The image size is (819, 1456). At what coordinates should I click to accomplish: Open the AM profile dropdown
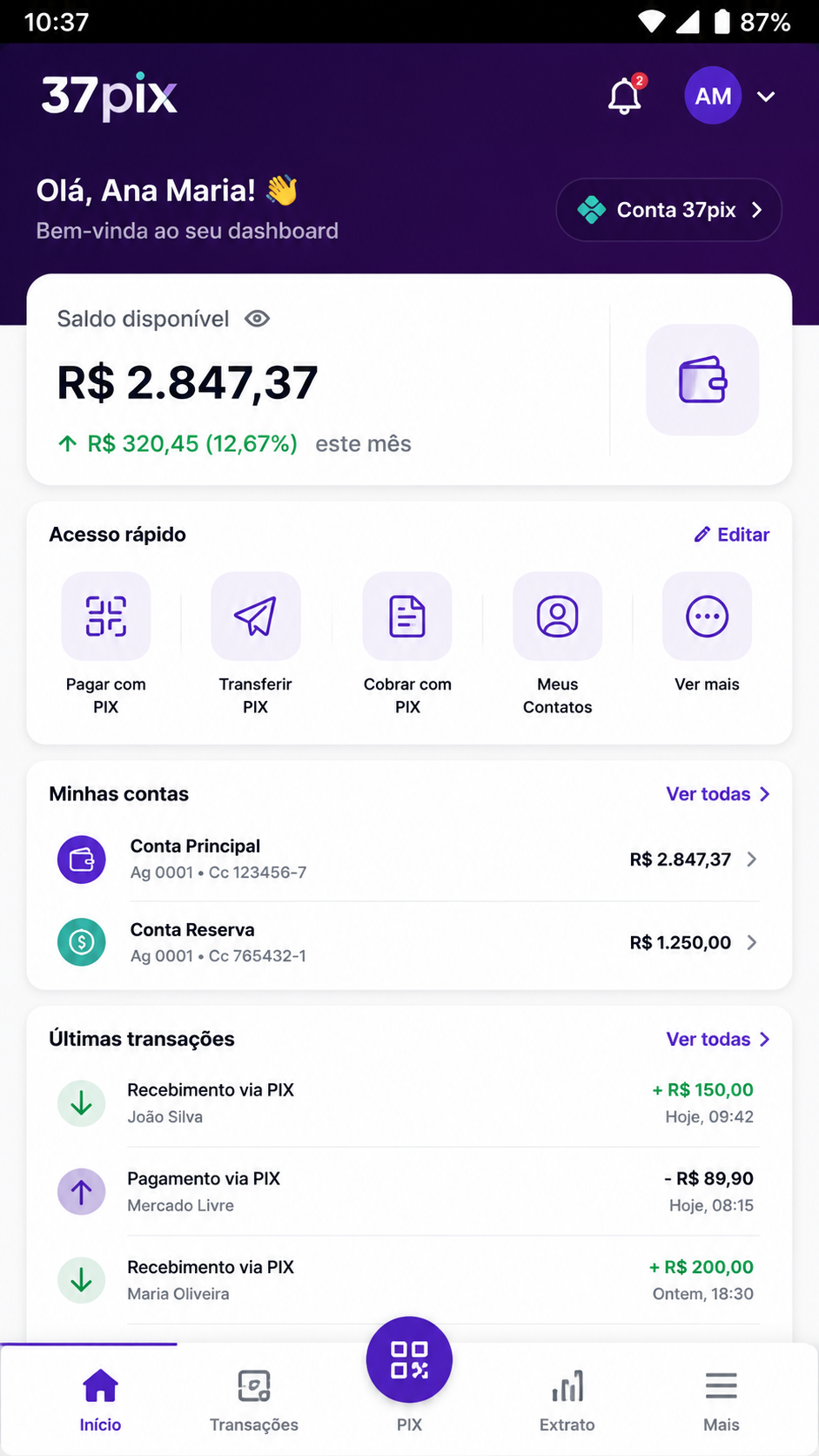point(731,96)
